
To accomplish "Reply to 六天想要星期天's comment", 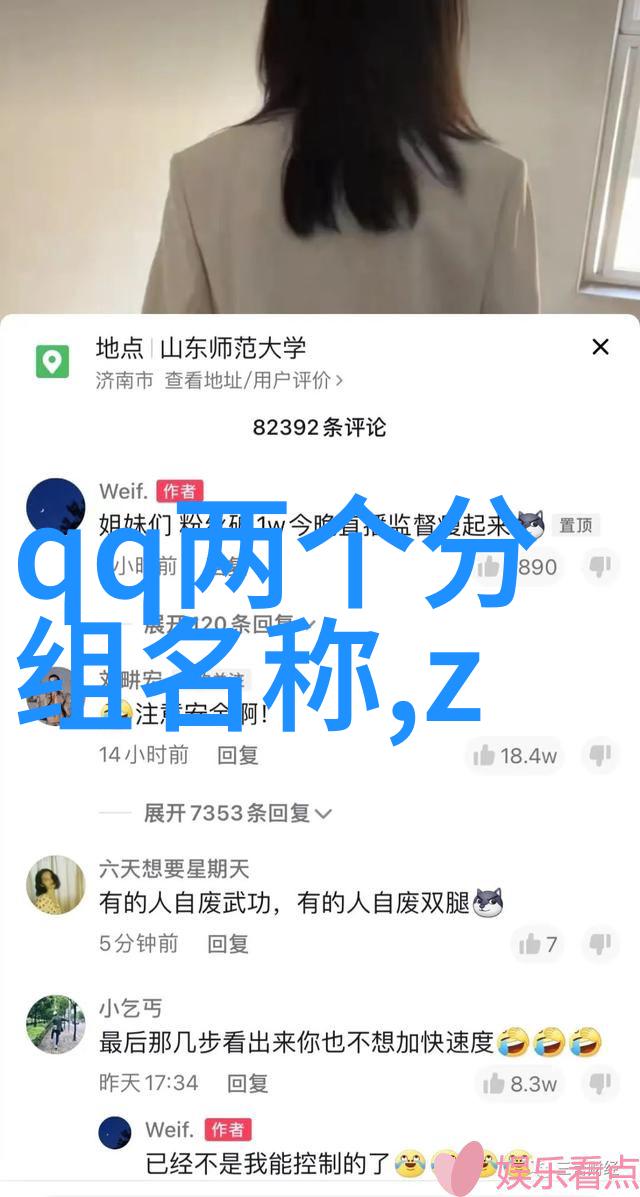I will coord(228,943).
